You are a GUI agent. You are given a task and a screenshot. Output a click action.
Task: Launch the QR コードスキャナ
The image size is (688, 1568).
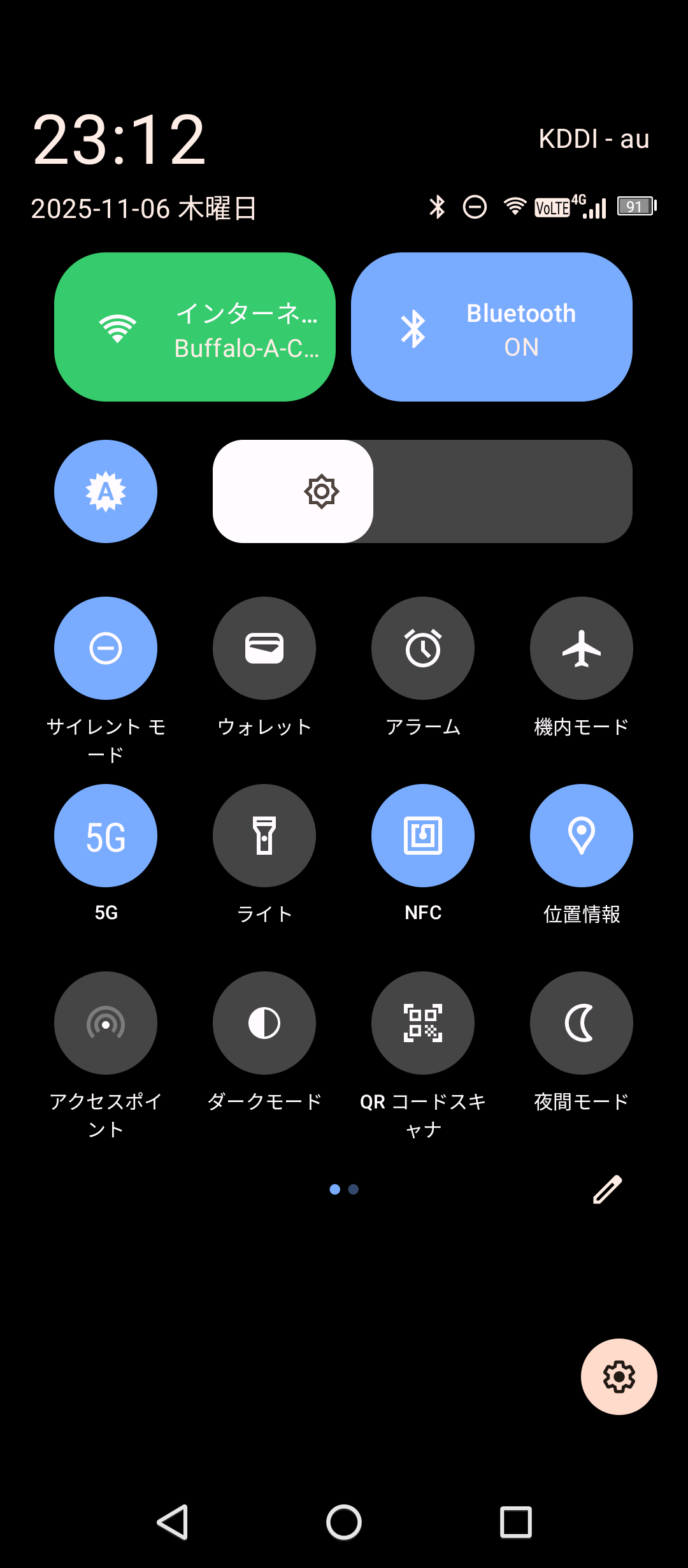point(423,1023)
